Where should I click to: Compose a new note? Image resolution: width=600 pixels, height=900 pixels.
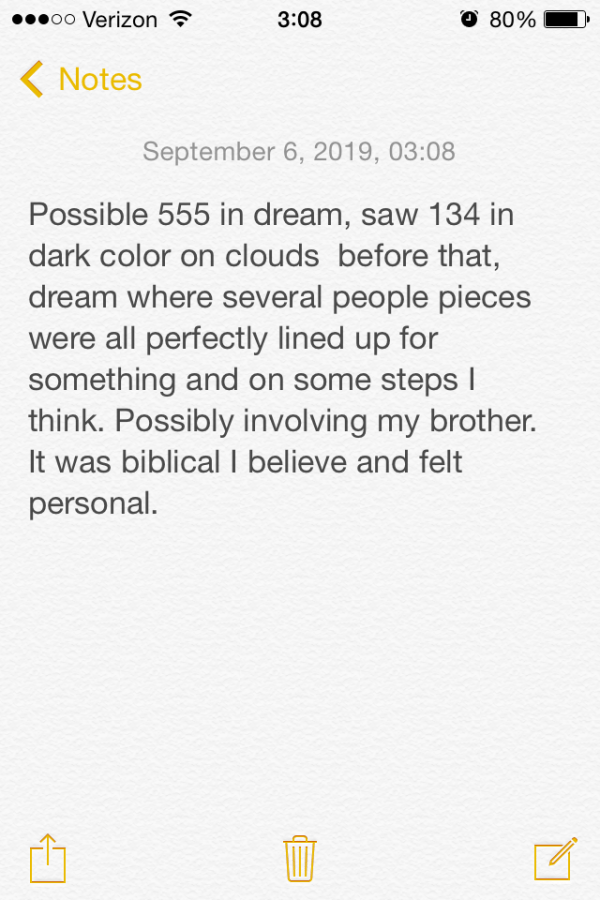click(x=555, y=858)
